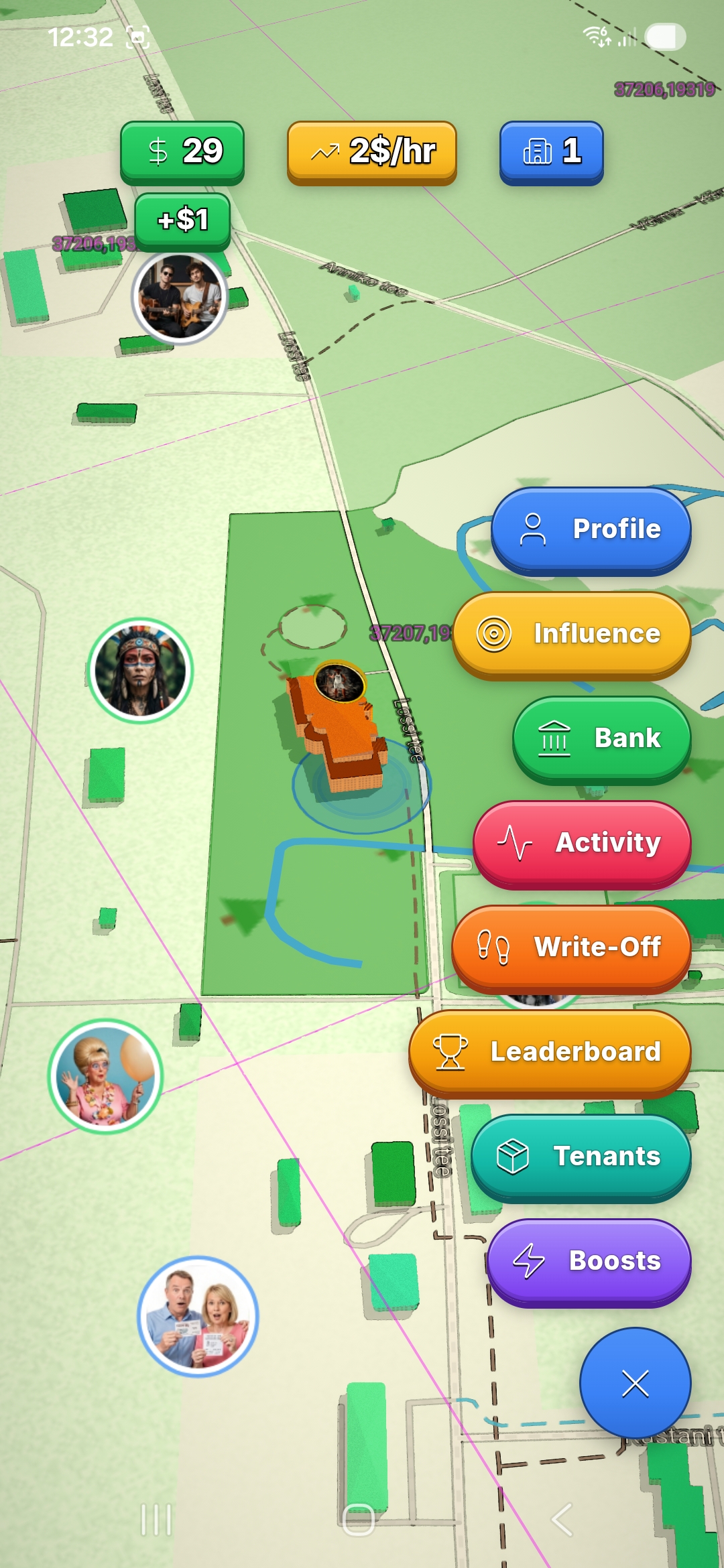Open the buildings count button
Viewport: 724px width, 1568px height.
(551, 151)
